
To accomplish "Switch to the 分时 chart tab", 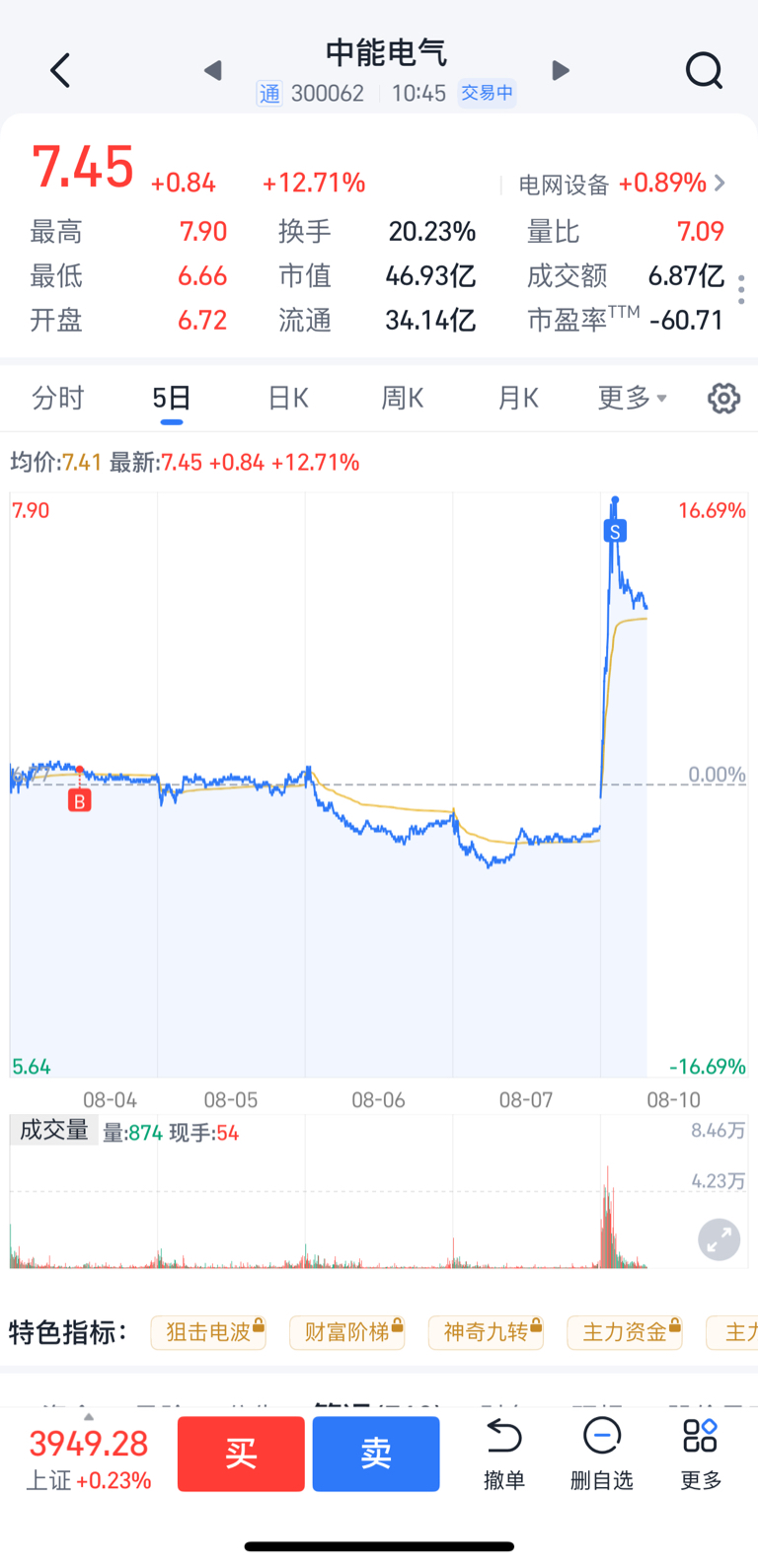I will (58, 398).
